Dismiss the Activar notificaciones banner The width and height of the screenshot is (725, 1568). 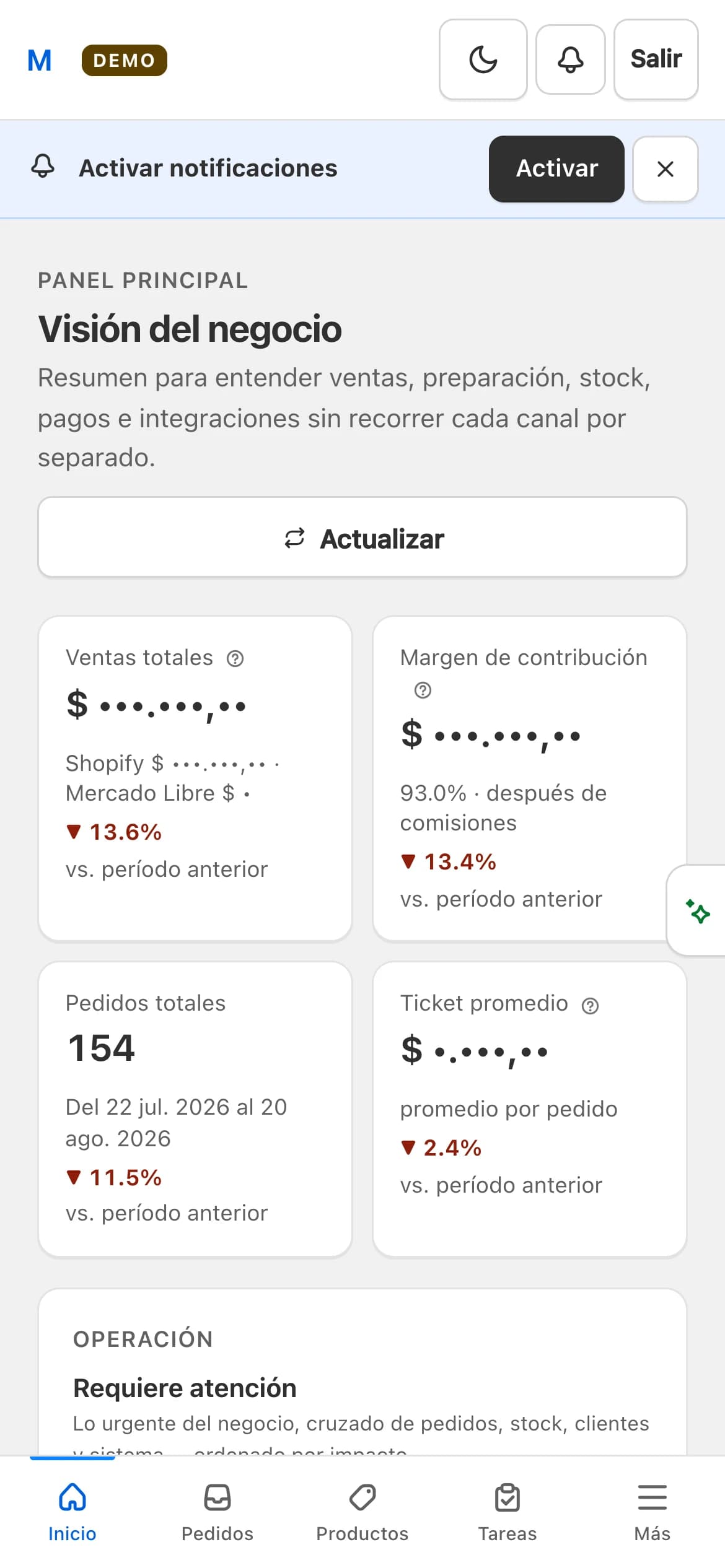(x=666, y=168)
